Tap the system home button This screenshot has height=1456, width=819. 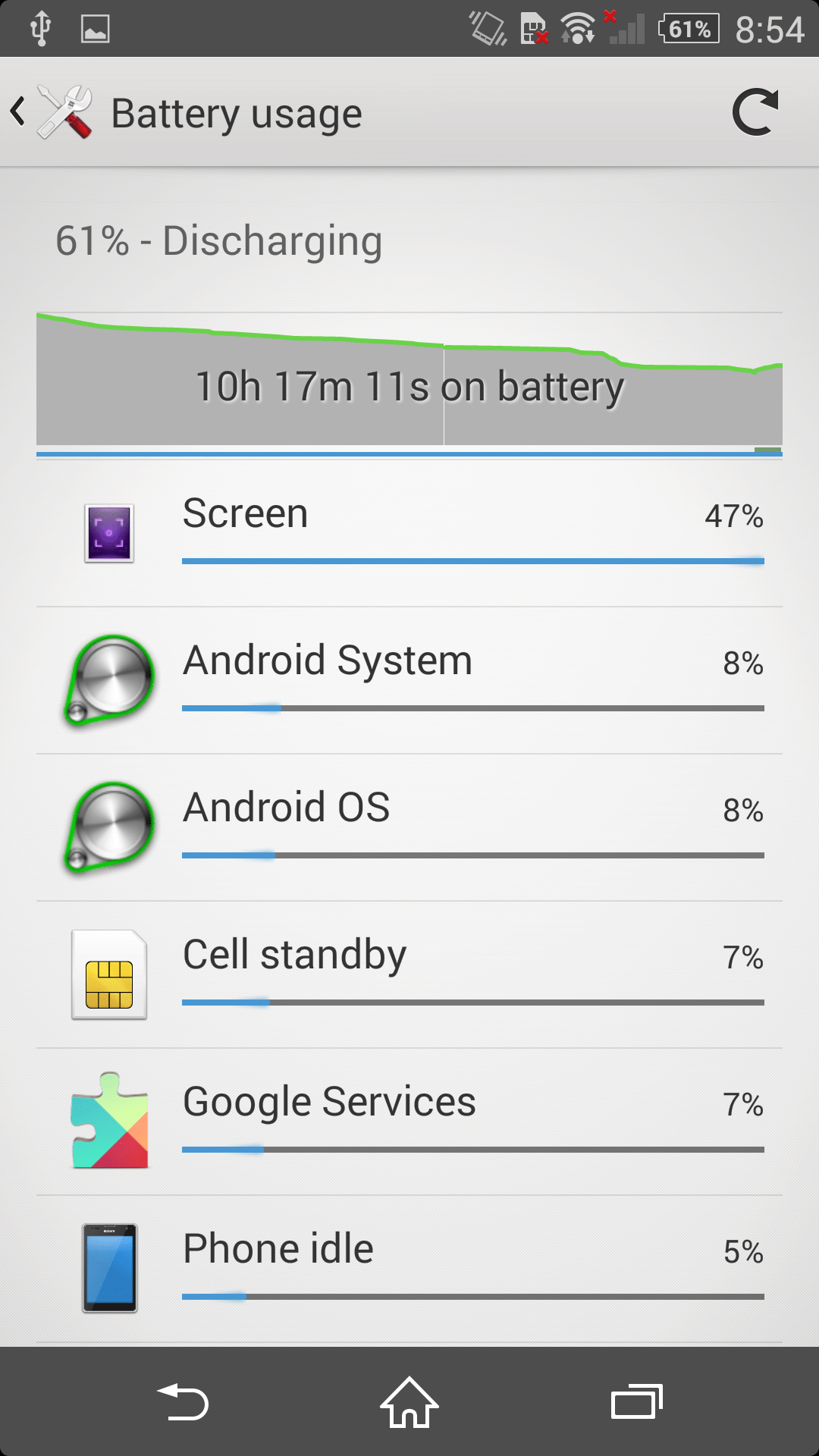pyautogui.click(x=409, y=1401)
